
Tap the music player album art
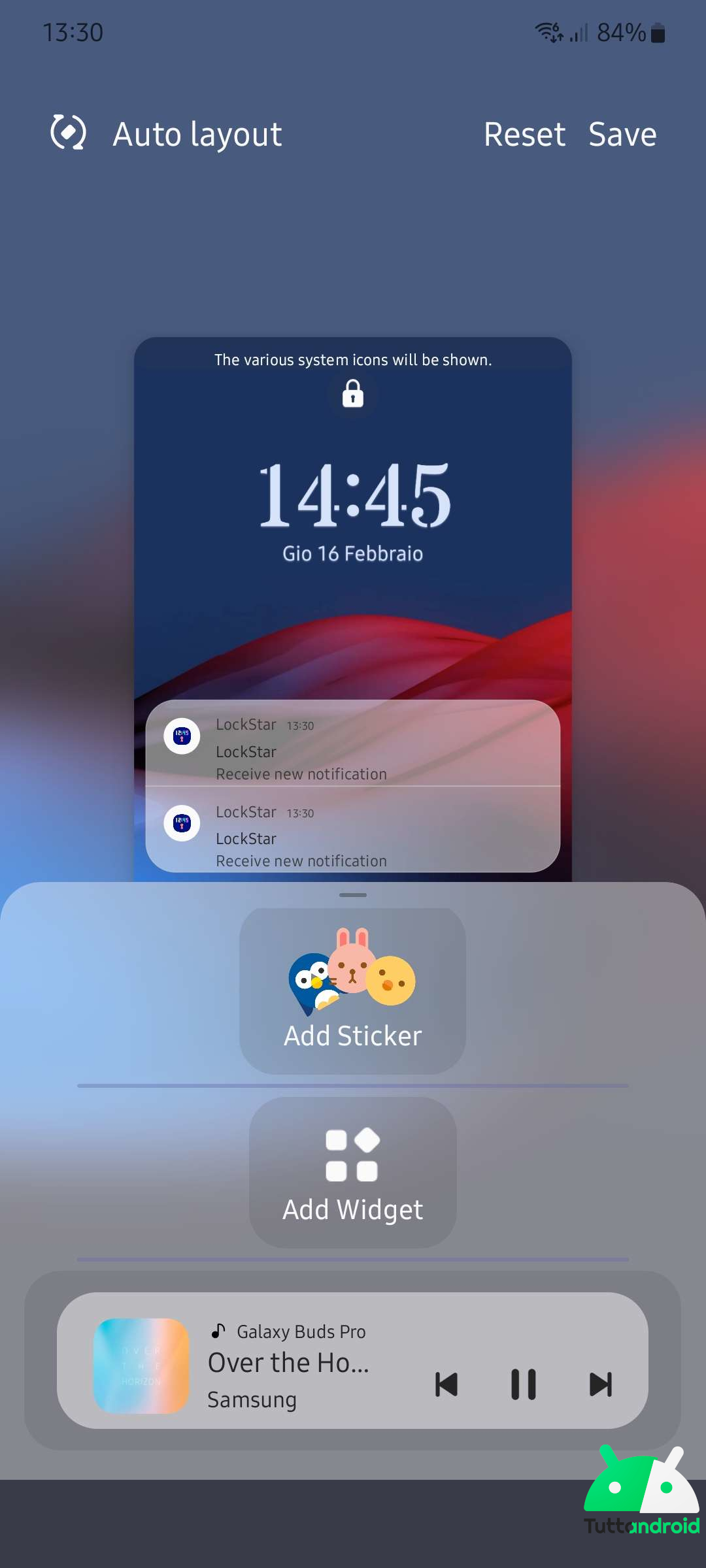click(x=141, y=1365)
